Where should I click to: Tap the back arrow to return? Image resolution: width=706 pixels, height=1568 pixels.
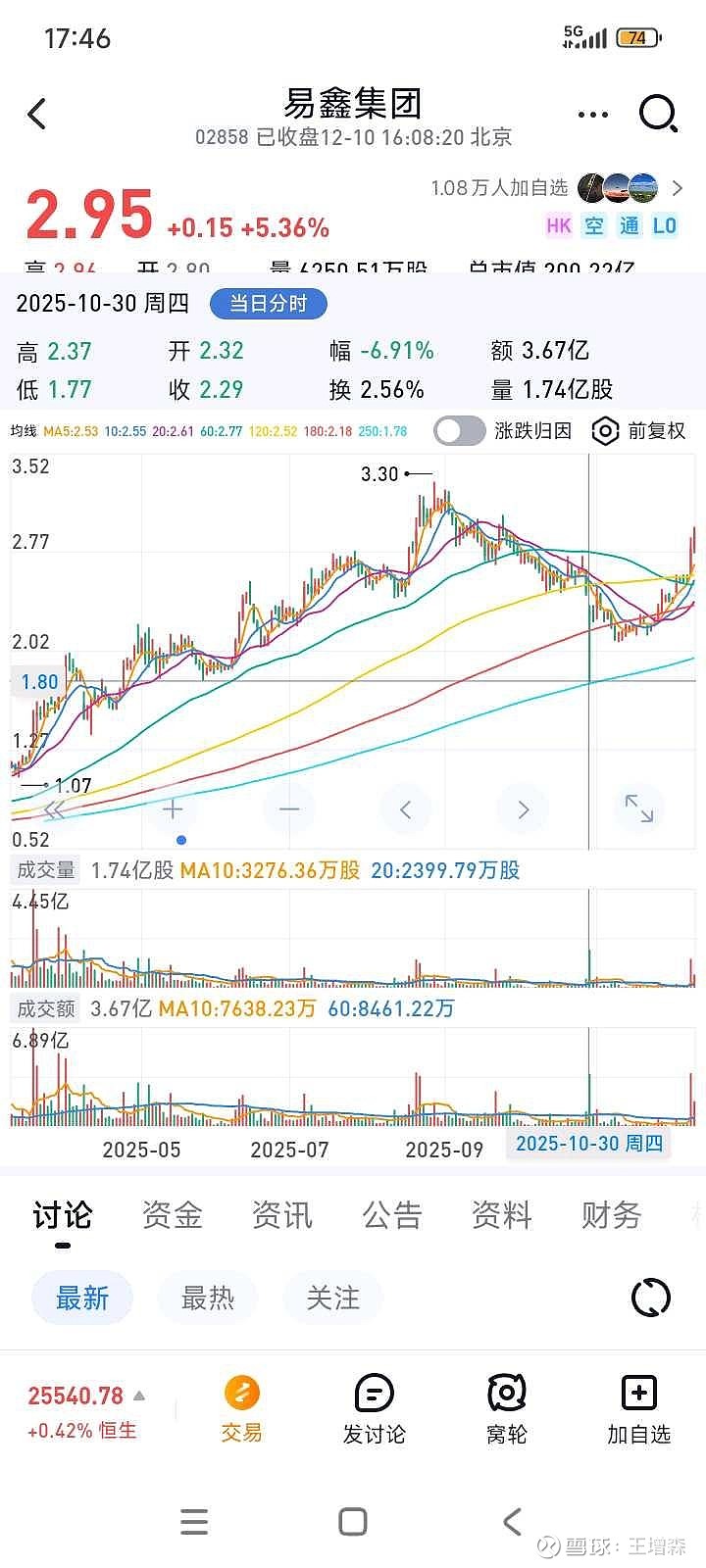[37, 114]
